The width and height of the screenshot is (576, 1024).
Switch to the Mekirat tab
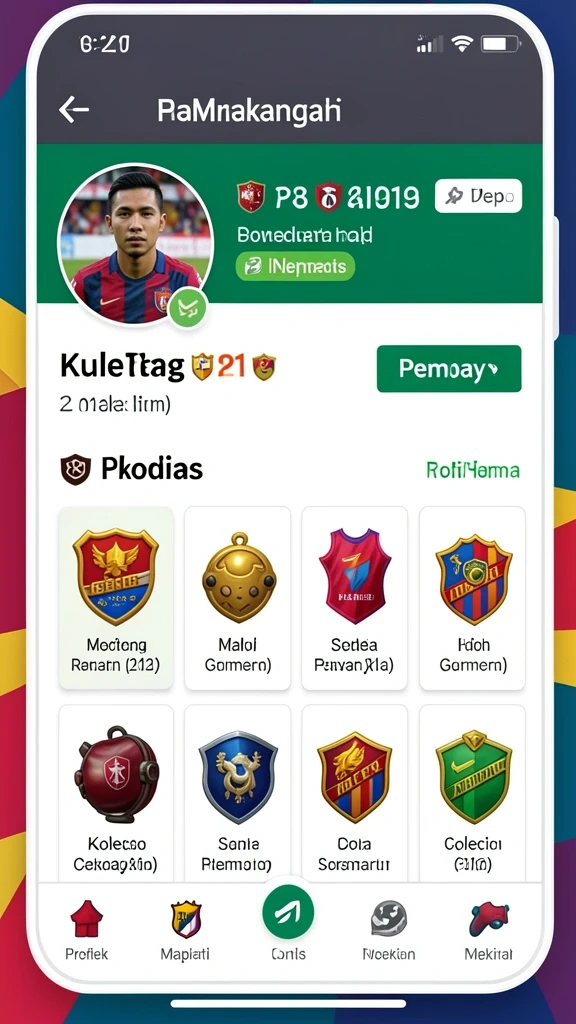488,931
